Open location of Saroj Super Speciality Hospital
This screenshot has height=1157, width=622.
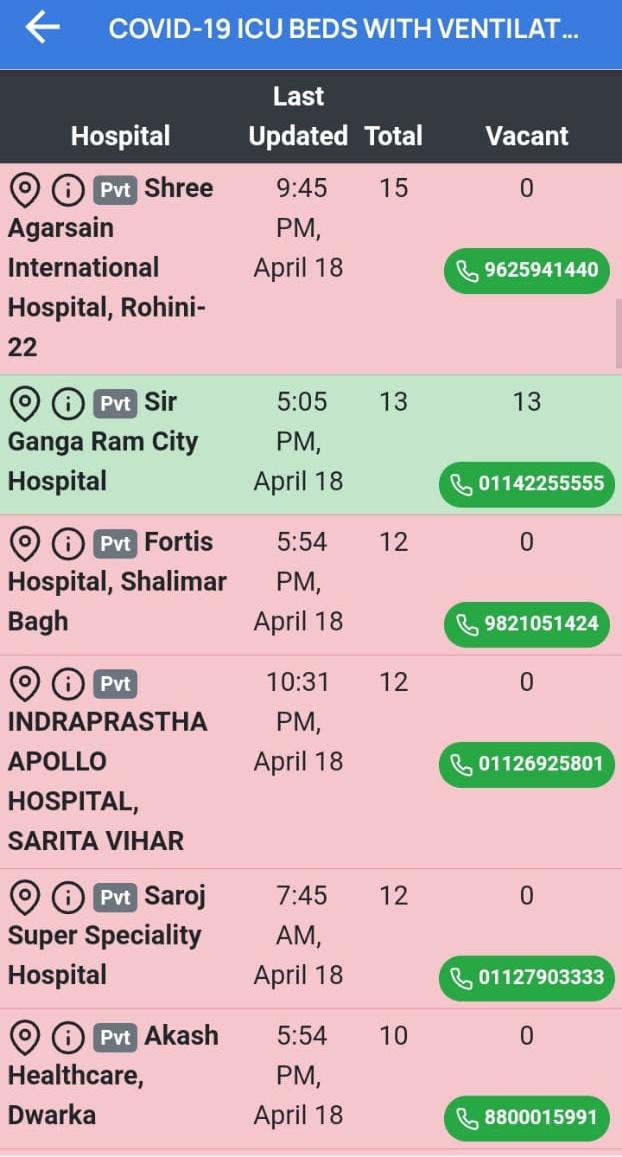coord(25,897)
